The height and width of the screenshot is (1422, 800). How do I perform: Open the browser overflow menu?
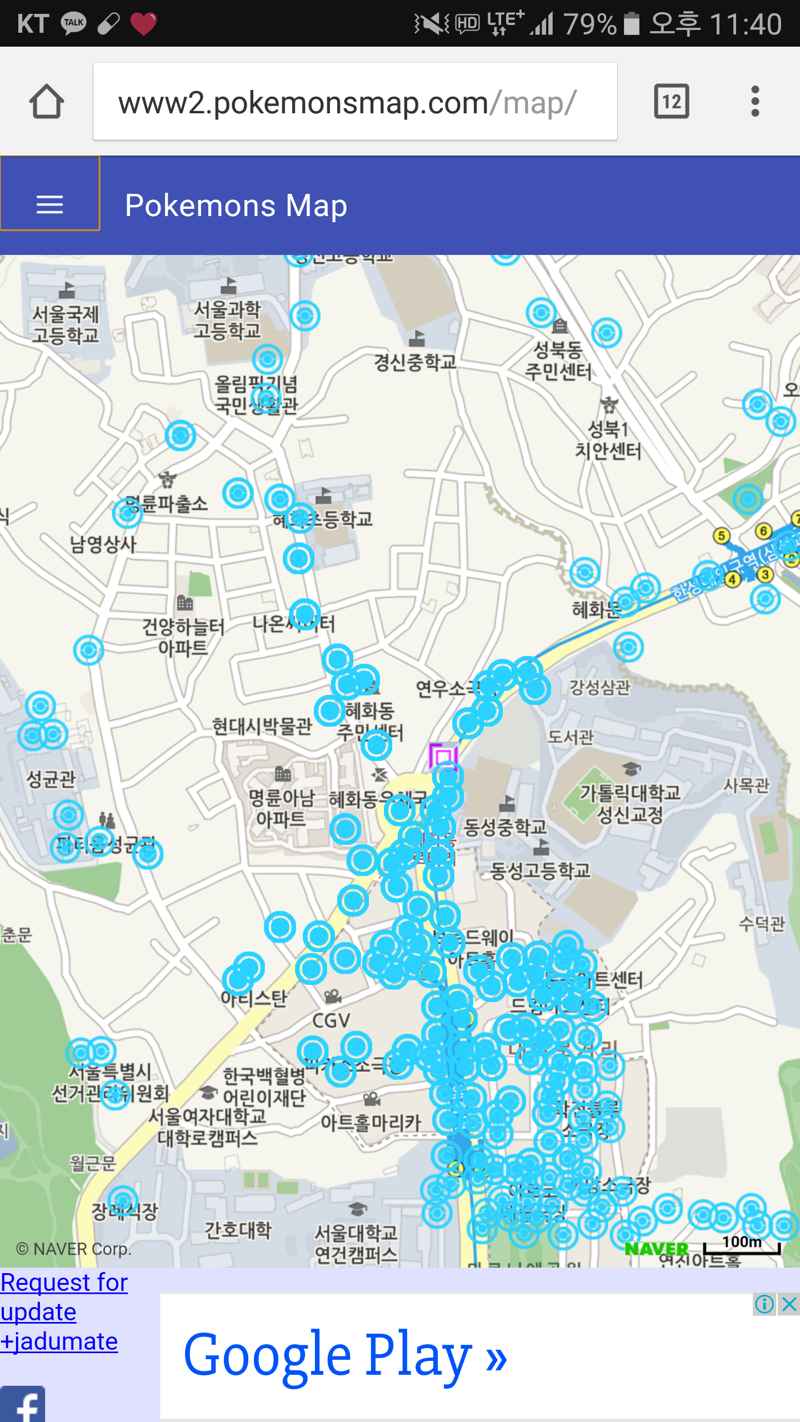[755, 102]
